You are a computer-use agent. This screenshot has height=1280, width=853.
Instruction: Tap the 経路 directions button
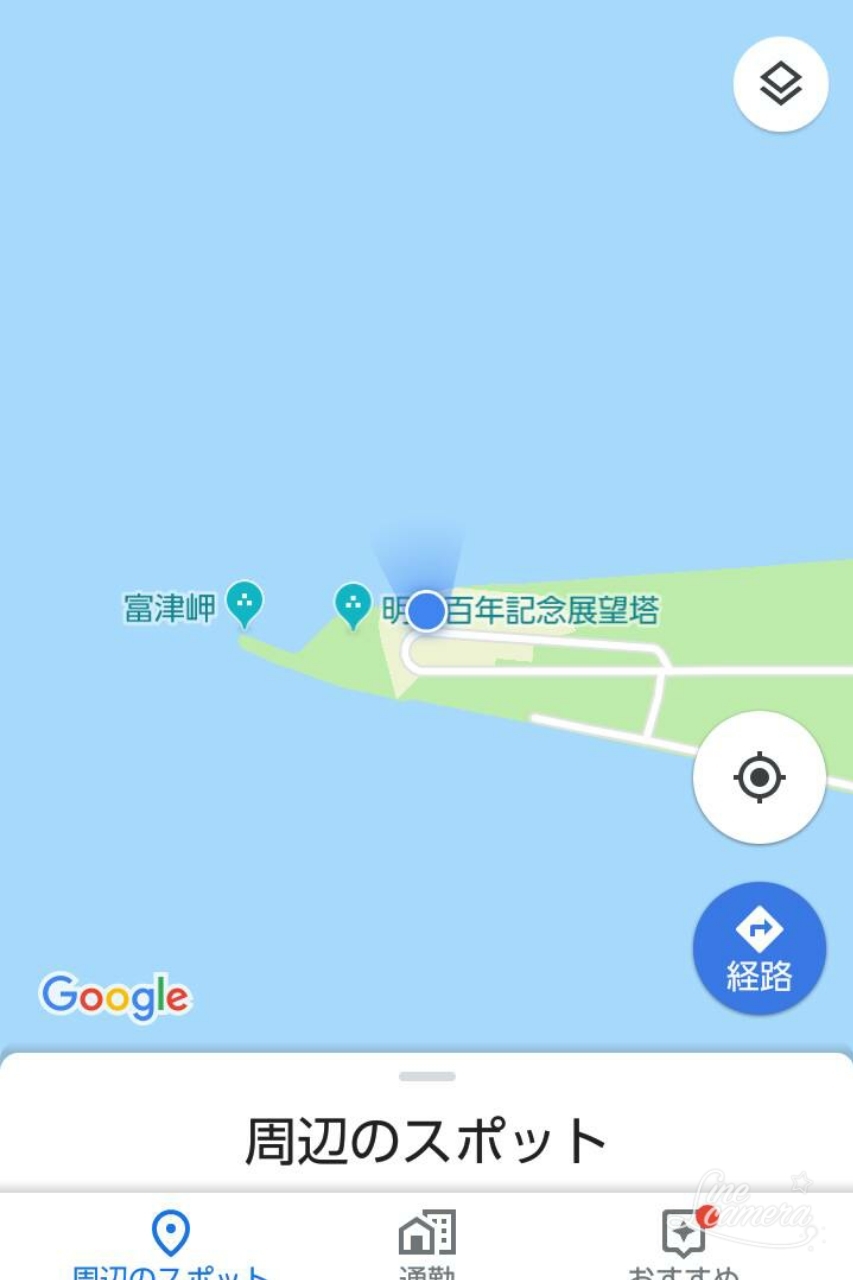tap(759, 948)
